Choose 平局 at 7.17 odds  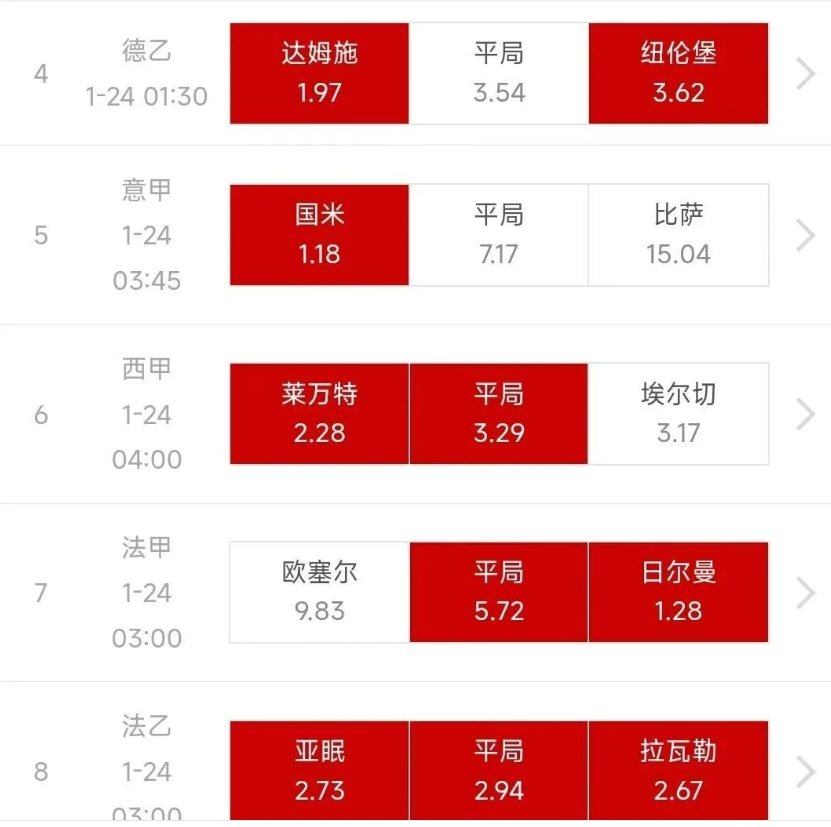pyautogui.click(x=499, y=235)
